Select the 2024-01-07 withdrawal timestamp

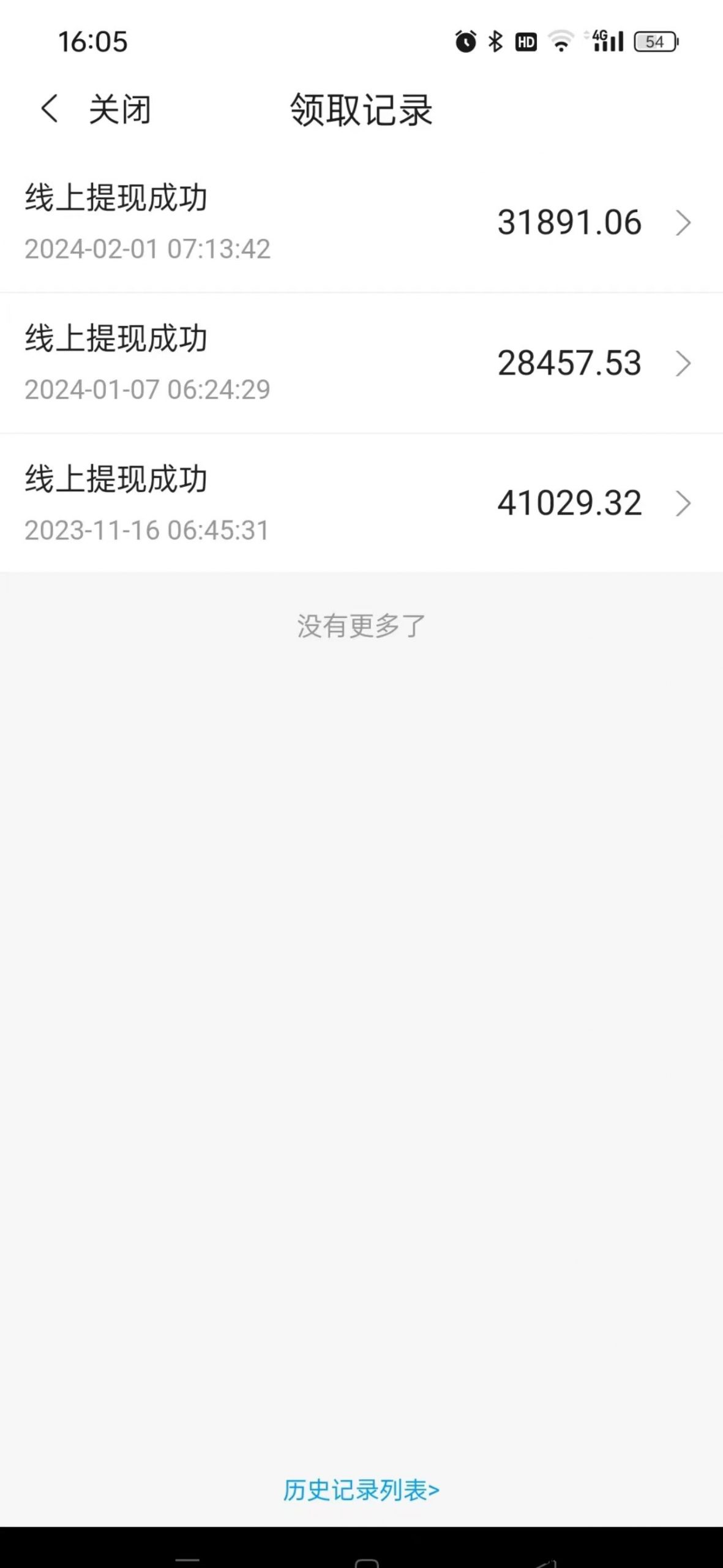(x=147, y=388)
